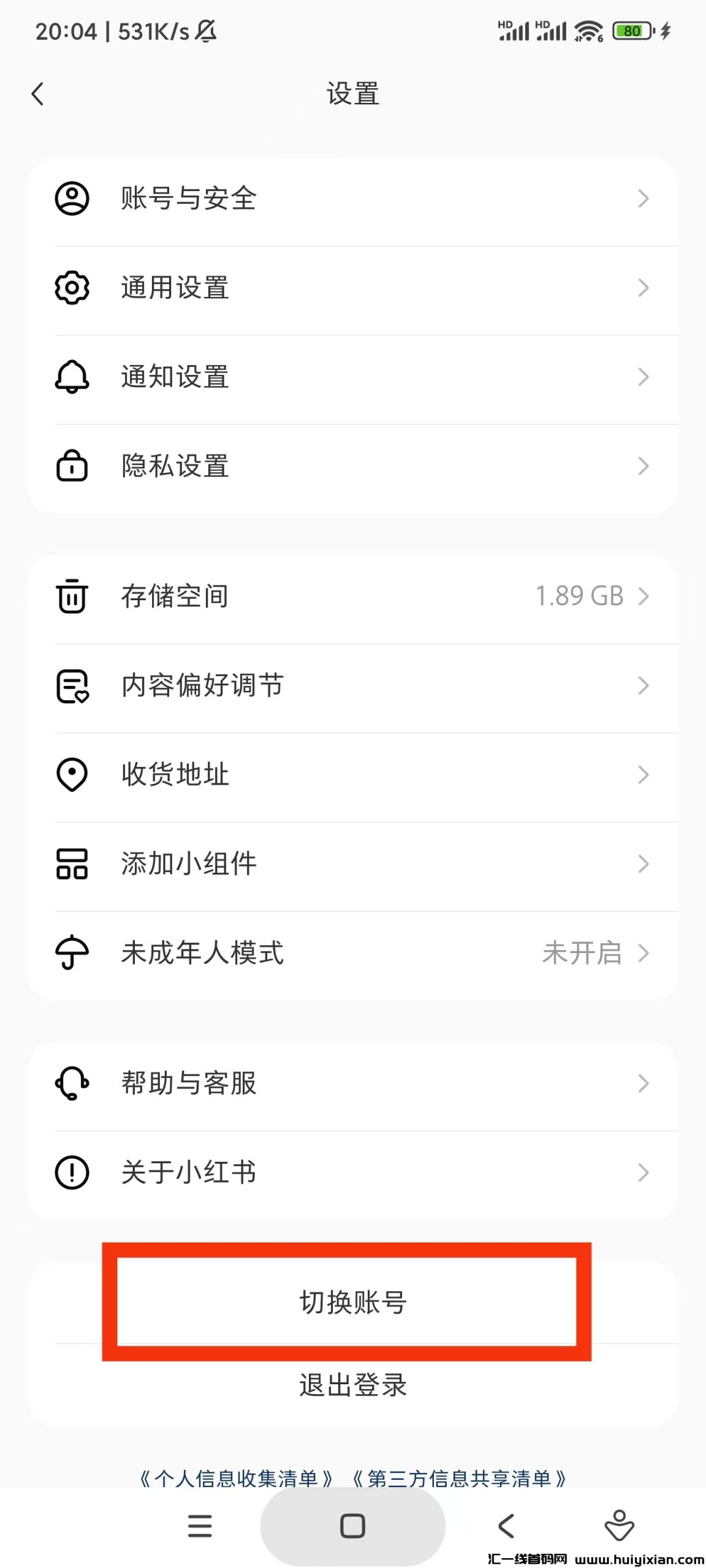Viewport: 706px width, 1568px height.
Task: Tap 退出登录 to log out
Action: click(x=352, y=1385)
